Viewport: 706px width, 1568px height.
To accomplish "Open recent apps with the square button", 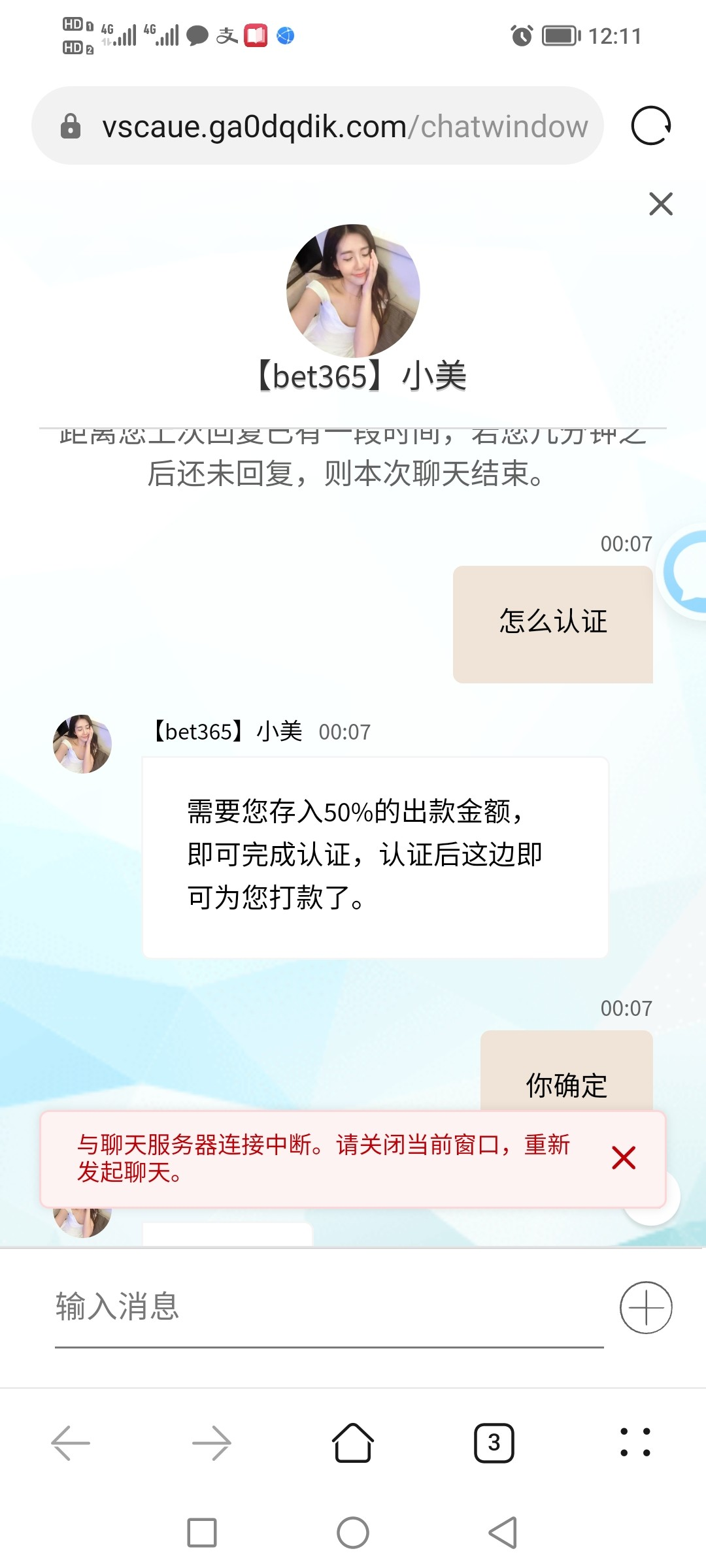I will [x=202, y=1532].
